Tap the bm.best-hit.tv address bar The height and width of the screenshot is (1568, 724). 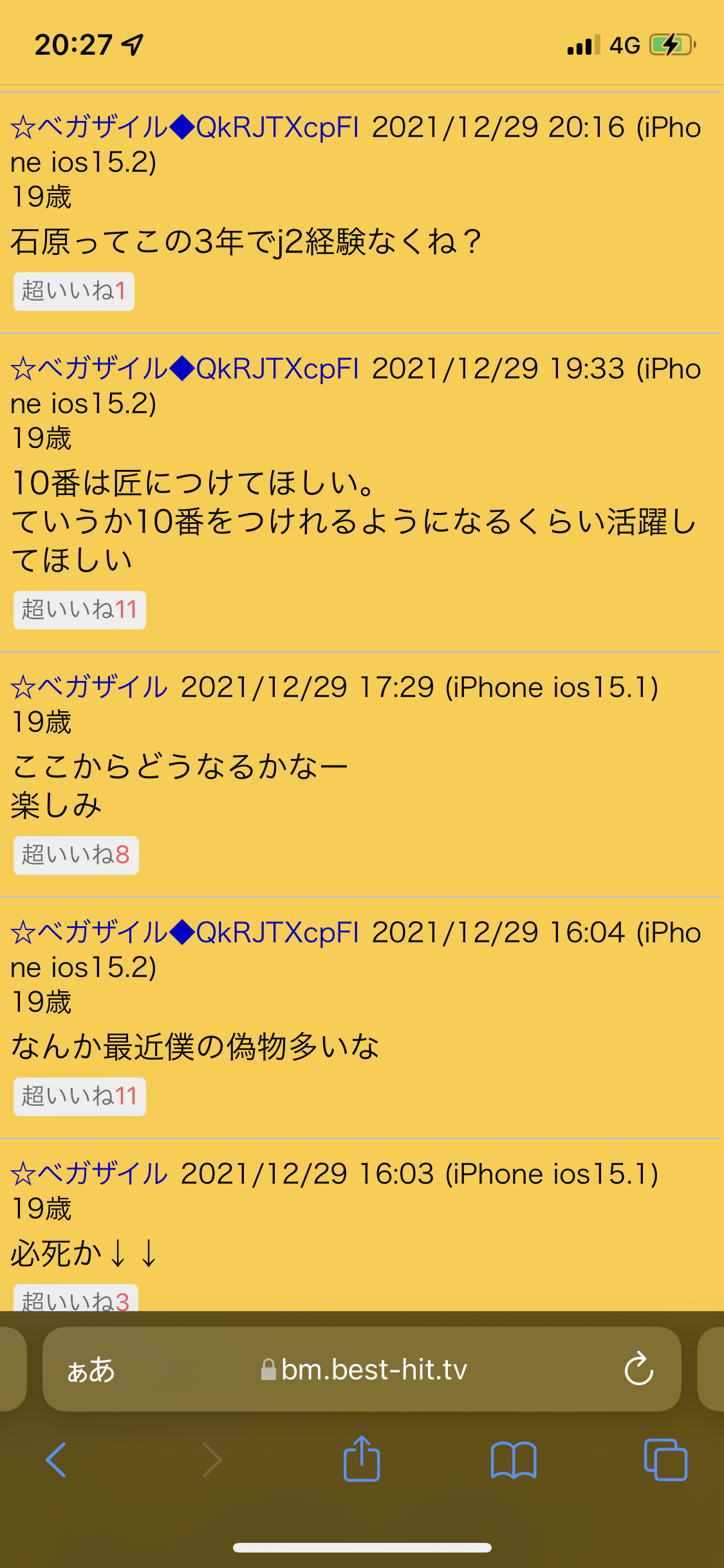362,1369
